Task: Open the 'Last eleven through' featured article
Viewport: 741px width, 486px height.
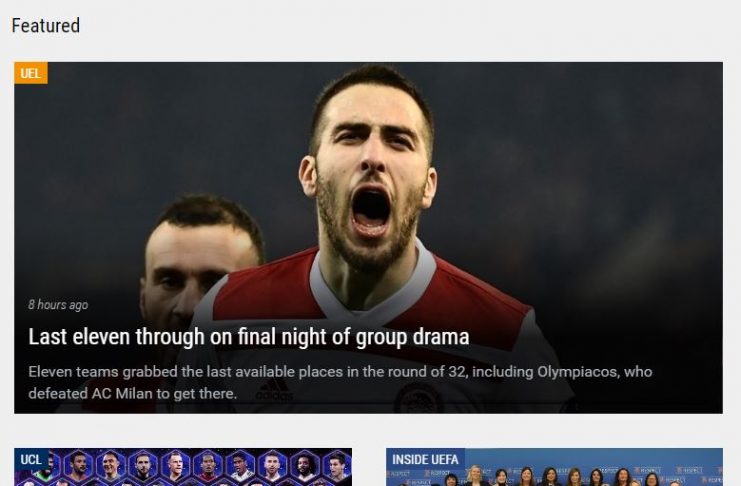Action: (248, 336)
